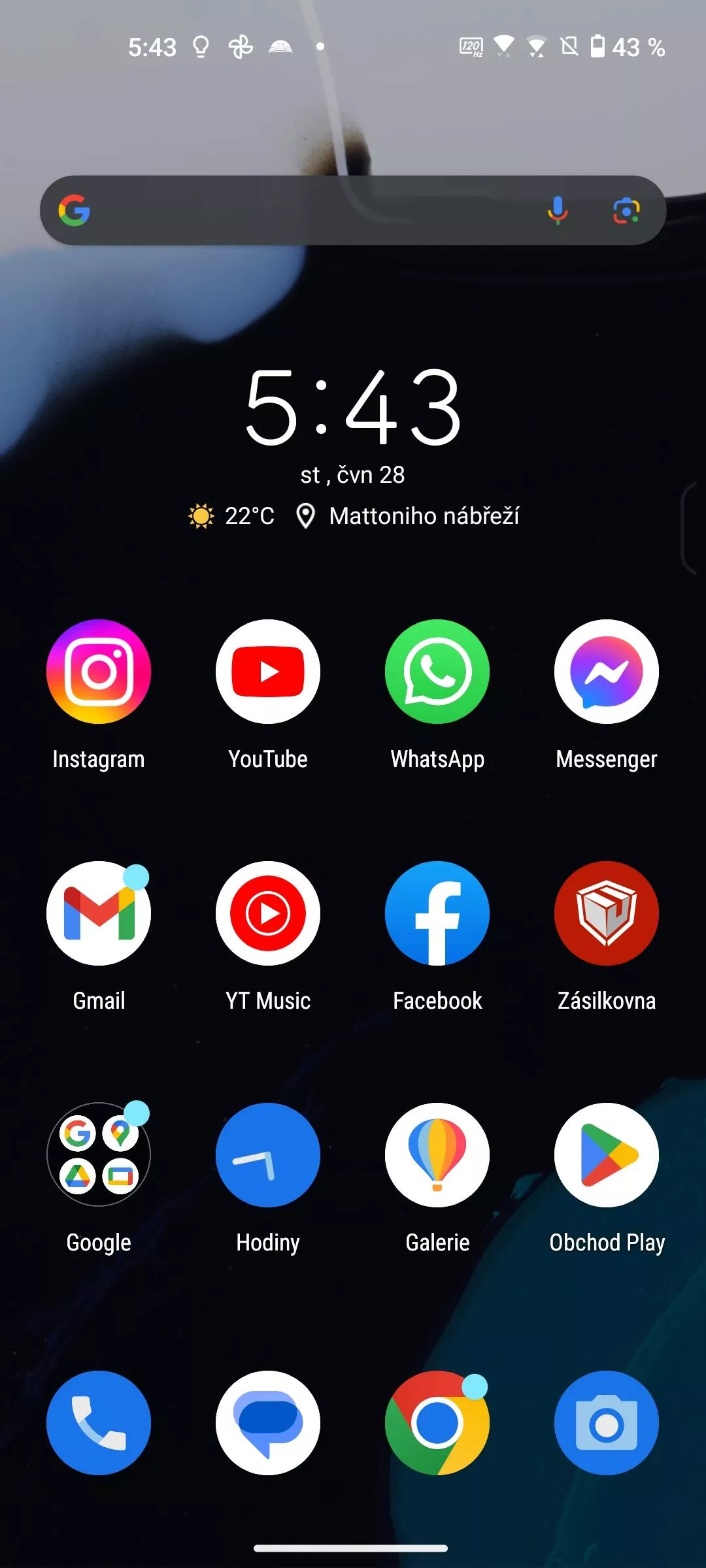Launch Chrome browser from the dock
This screenshot has height=1568, width=706.
437,1423
